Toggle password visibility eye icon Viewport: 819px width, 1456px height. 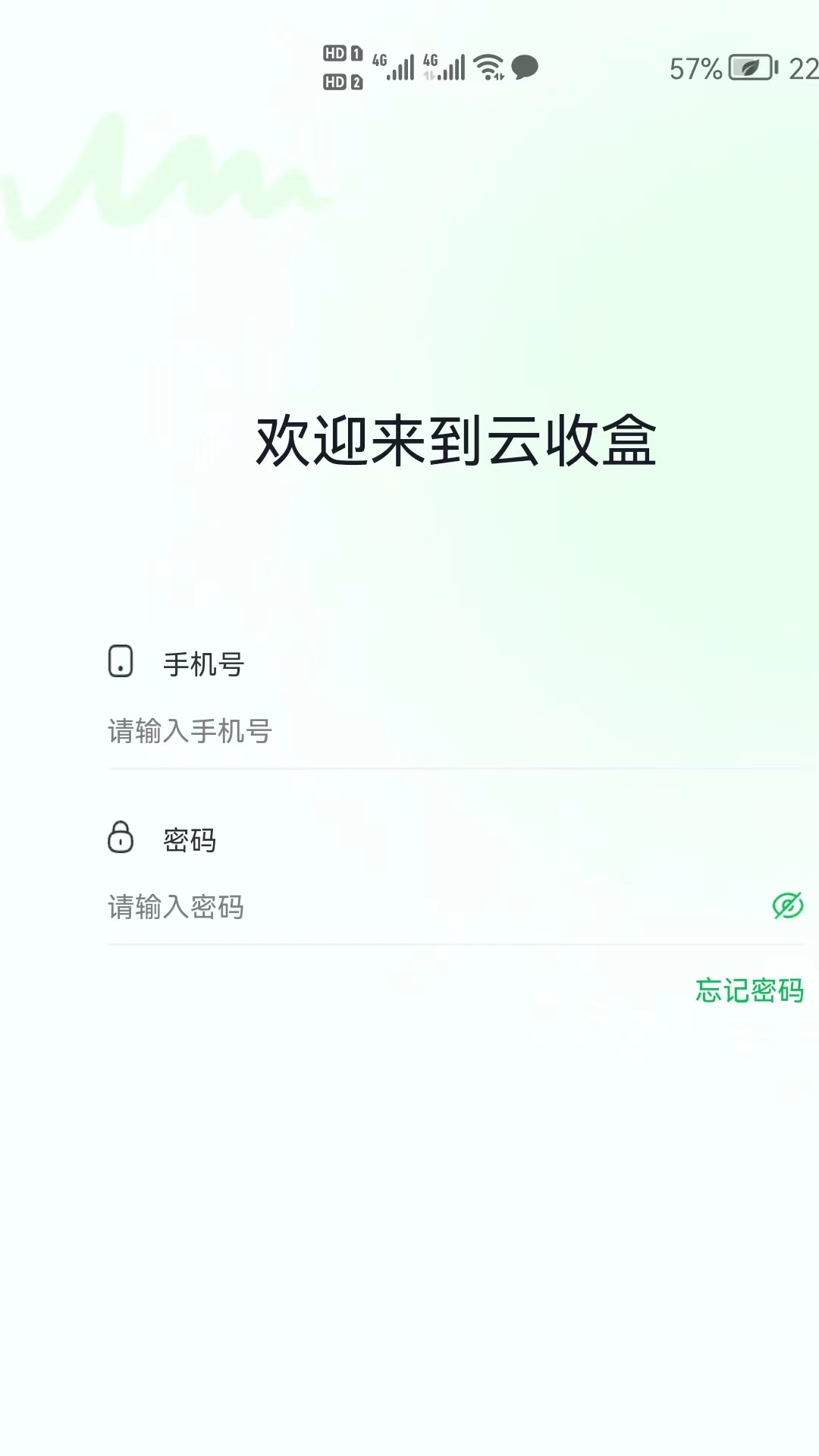point(787,905)
